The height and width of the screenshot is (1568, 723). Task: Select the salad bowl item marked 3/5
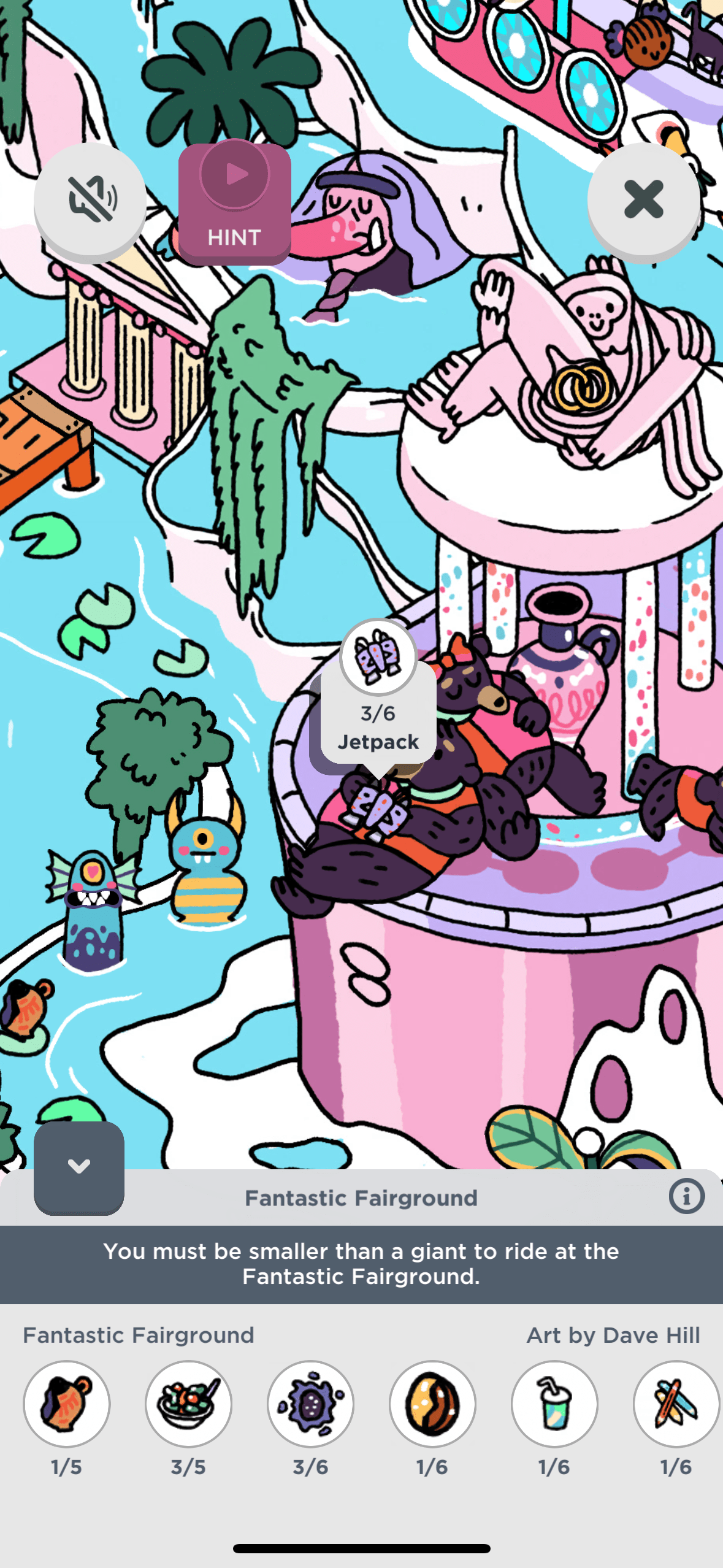click(x=188, y=1404)
